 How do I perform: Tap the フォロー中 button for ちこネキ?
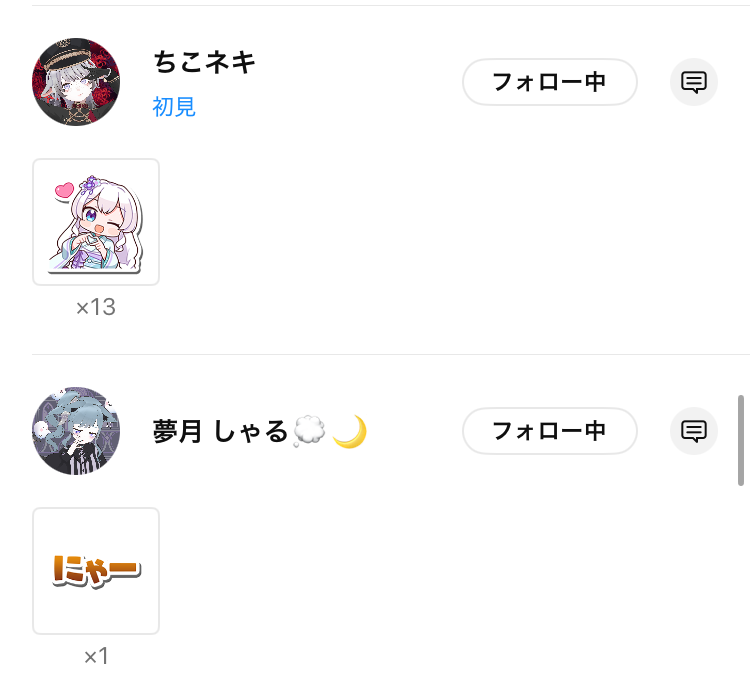coord(549,82)
